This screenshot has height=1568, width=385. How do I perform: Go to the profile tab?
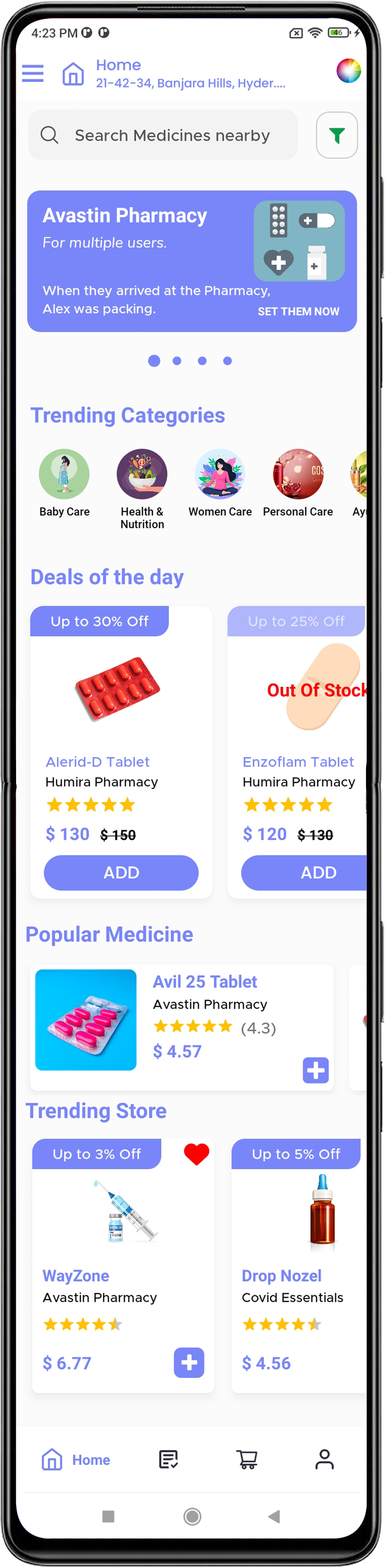click(x=324, y=1459)
